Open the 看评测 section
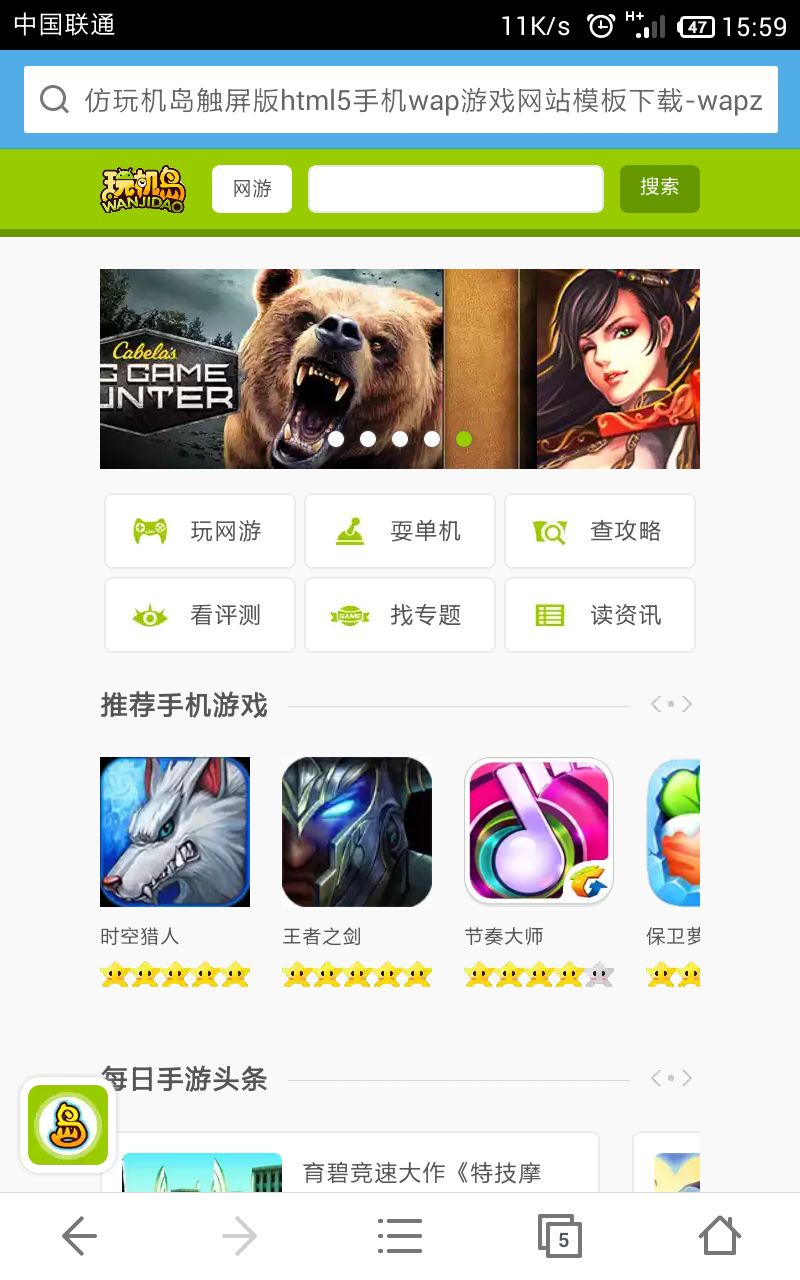 coord(200,615)
